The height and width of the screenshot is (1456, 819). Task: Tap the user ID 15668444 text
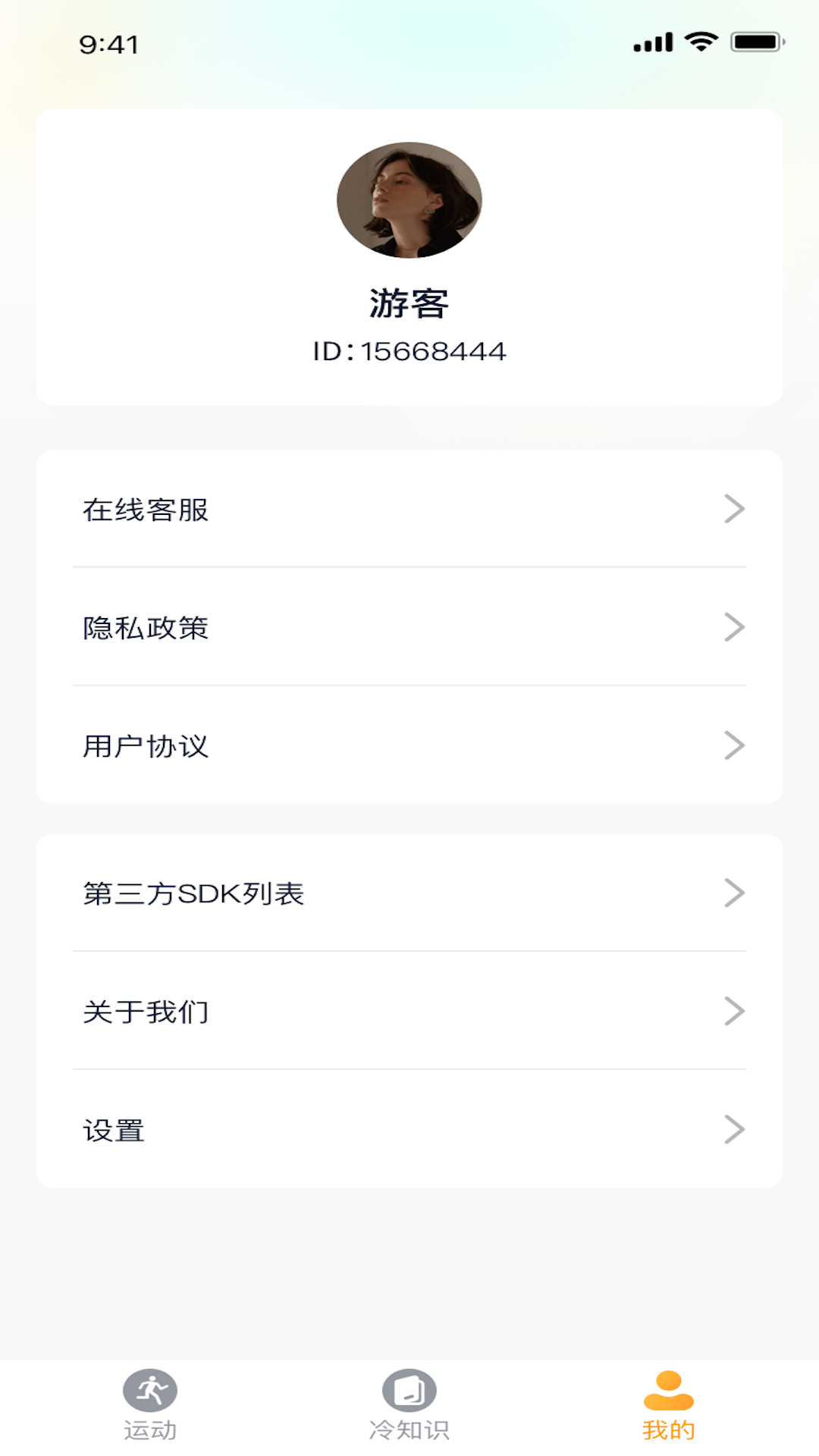(409, 351)
